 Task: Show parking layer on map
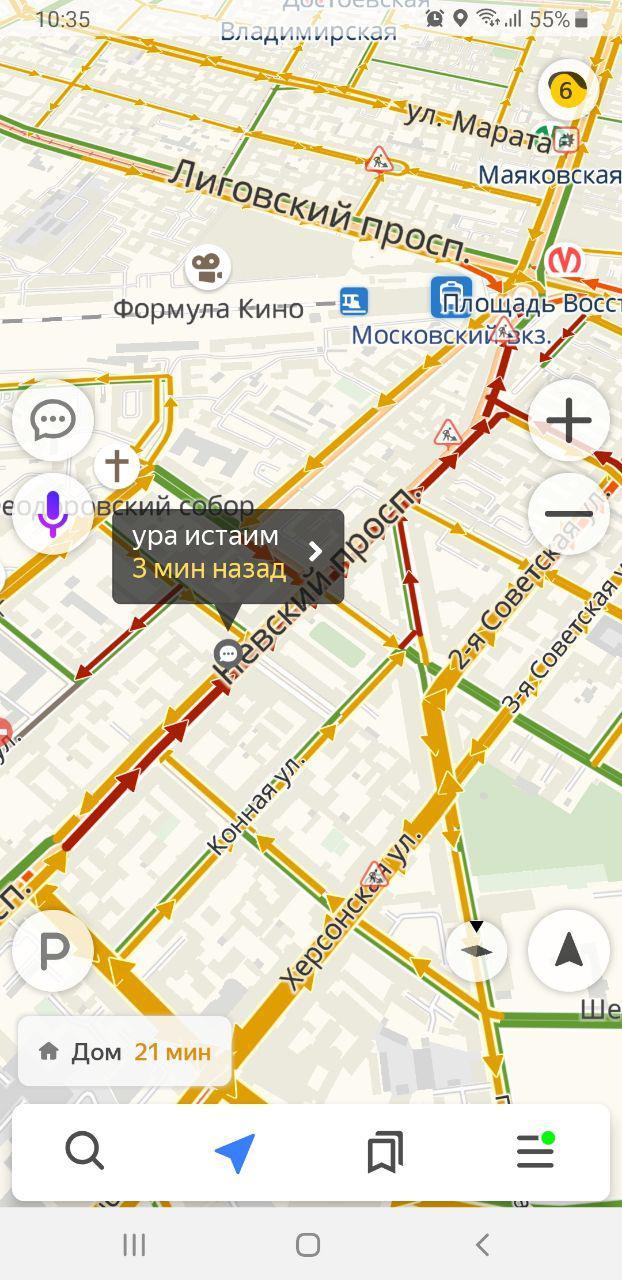tap(53, 951)
